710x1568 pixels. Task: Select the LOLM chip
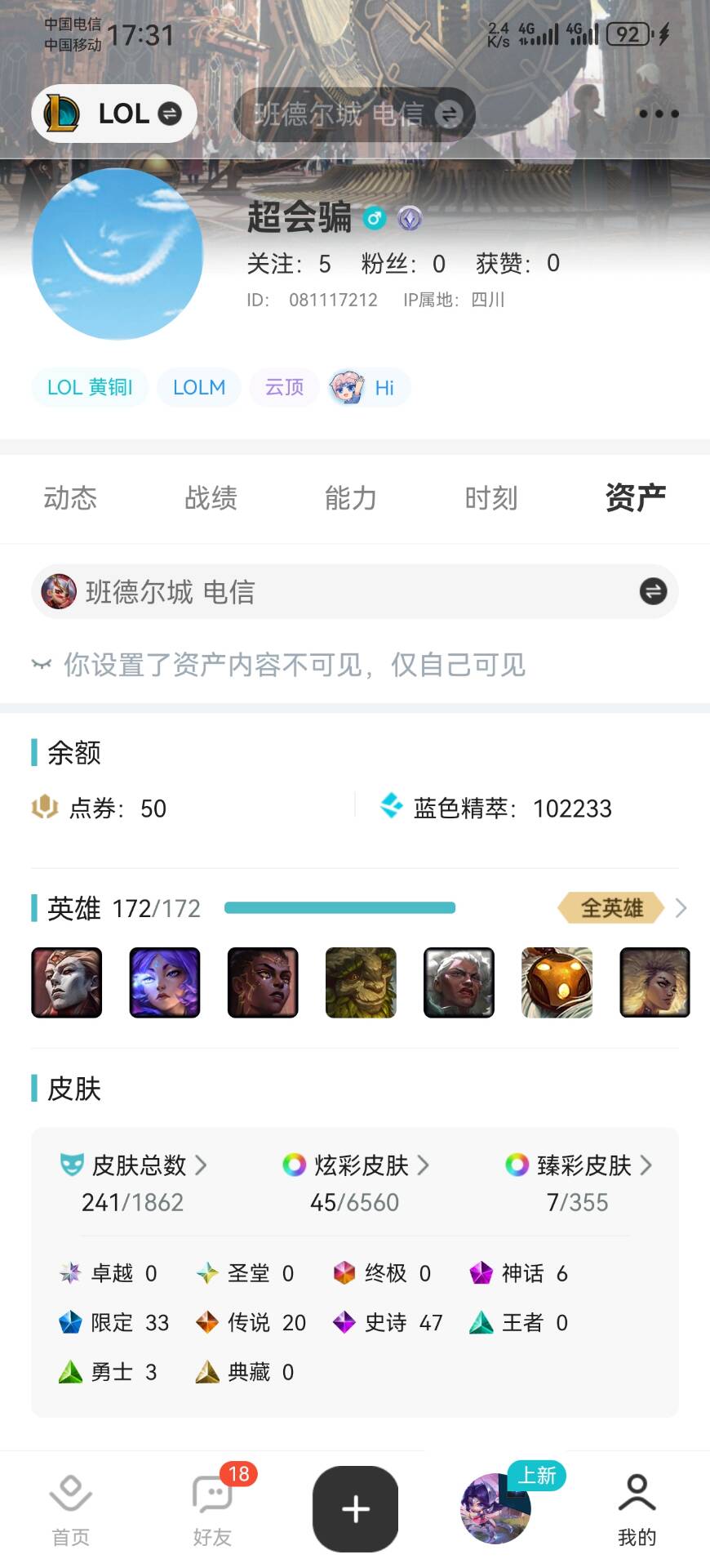click(198, 387)
